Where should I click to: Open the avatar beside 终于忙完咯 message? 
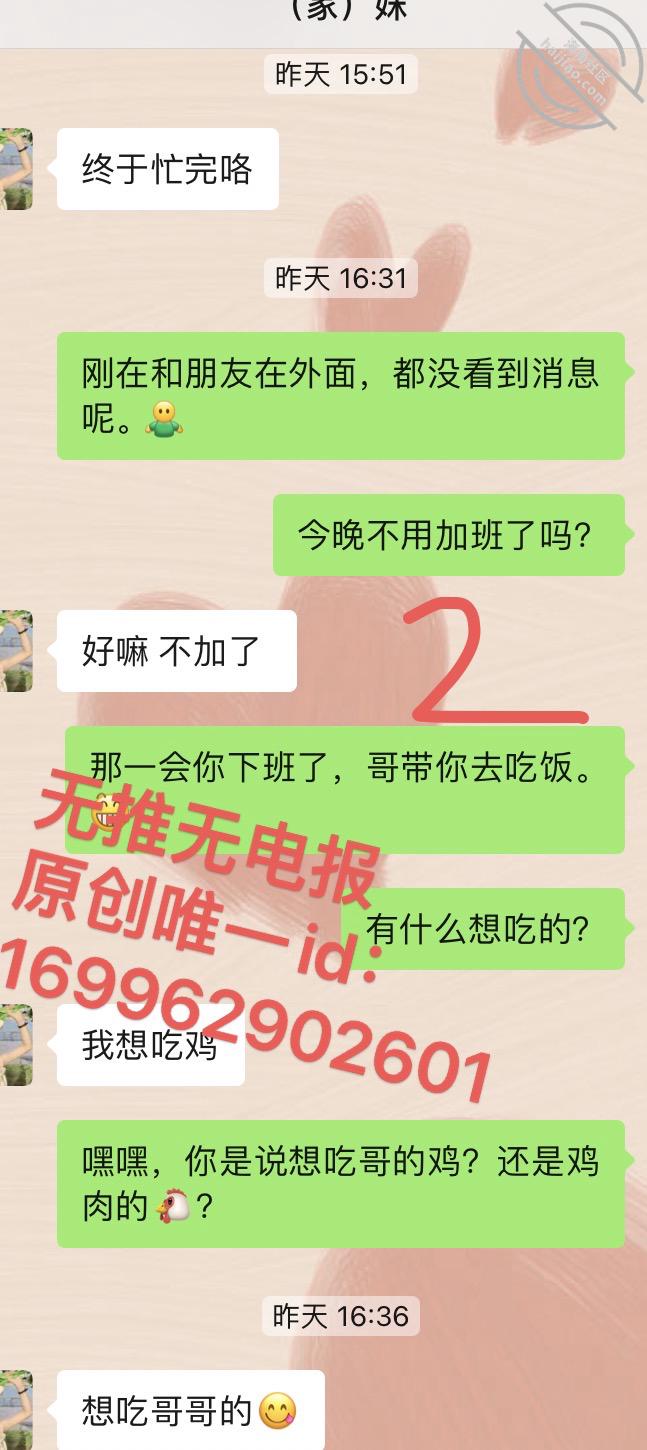tap(16, 169)
